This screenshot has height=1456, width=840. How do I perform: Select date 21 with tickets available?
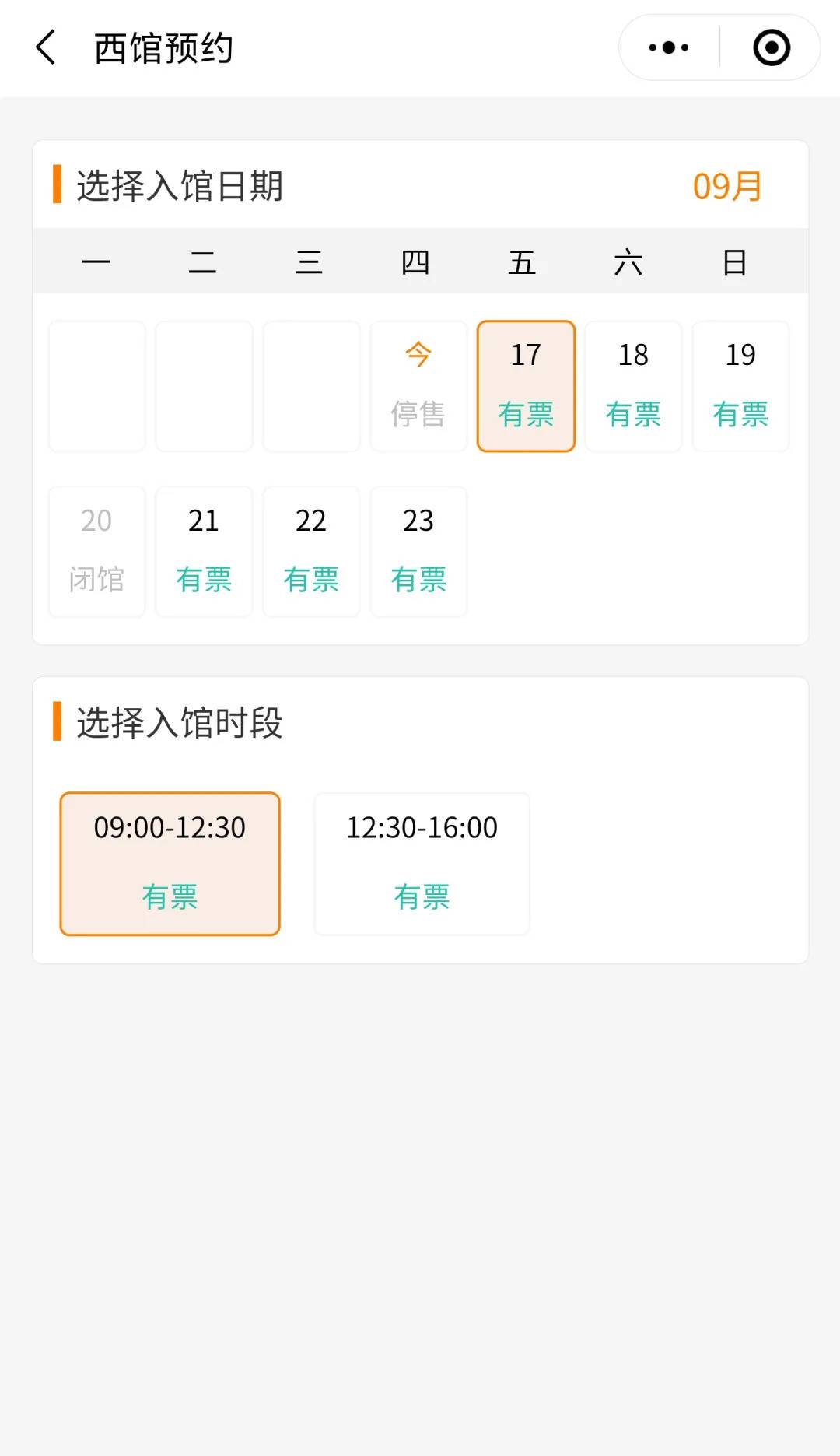[204, 551]
